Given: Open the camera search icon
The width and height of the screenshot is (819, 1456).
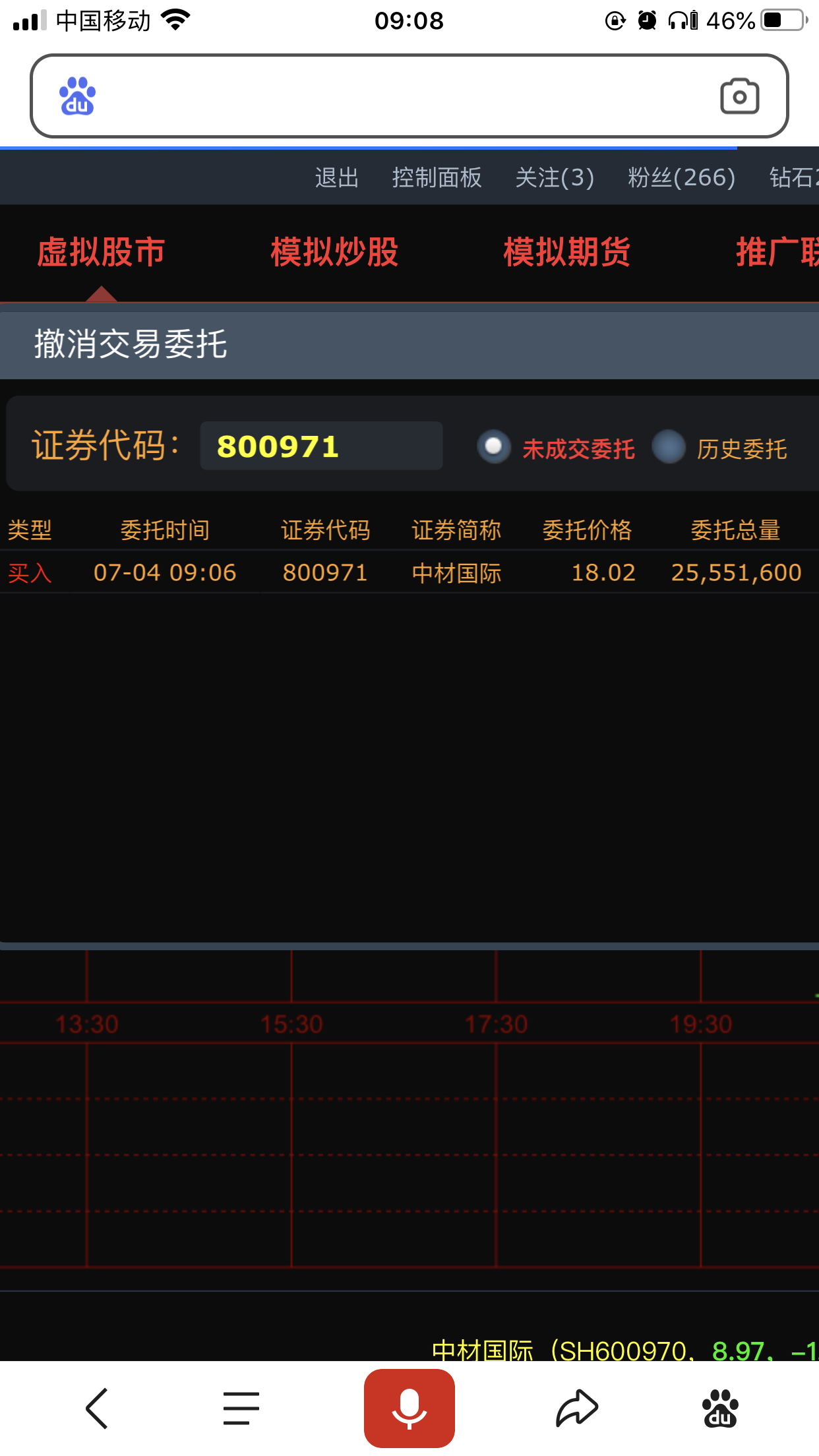Looking at the screenshot, I should [739, 96].
